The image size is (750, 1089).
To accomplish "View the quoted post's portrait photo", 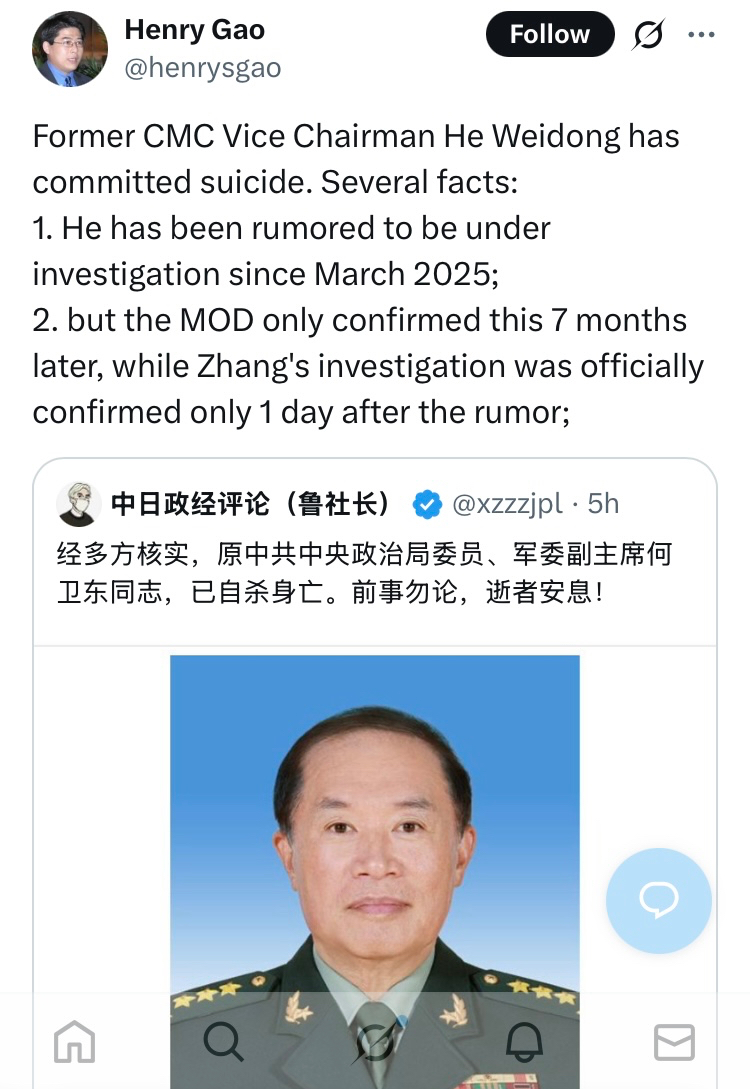I will 375,850.
